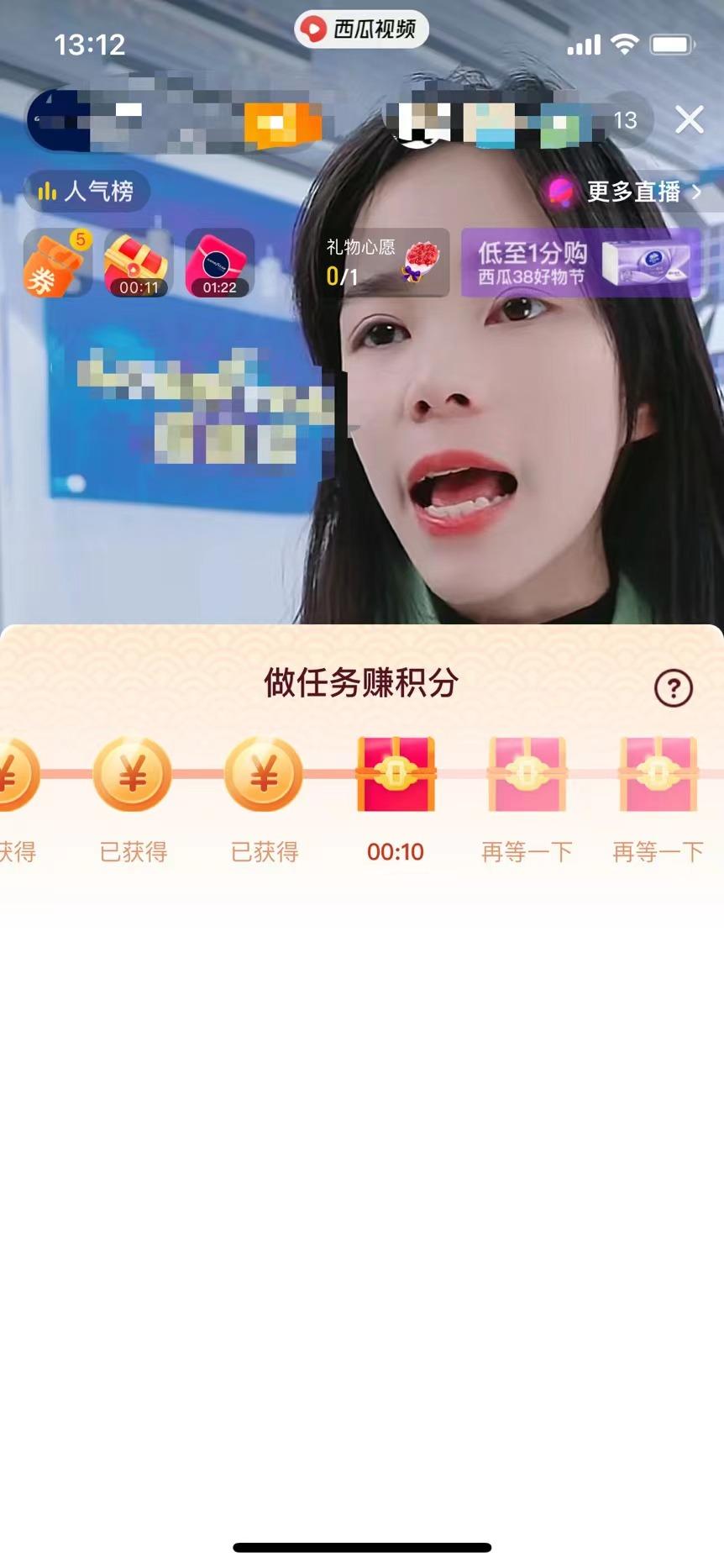Open the 人气榜 popularity ranking
The image size is (724, 1568).
click(88, 192)
